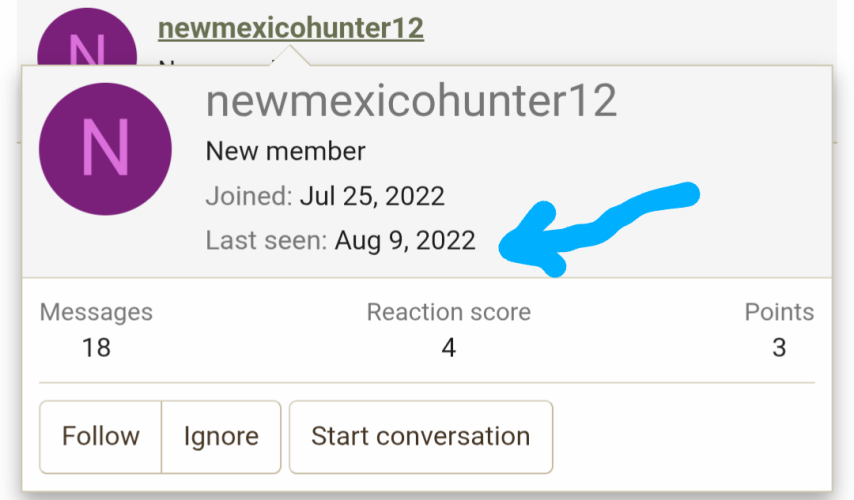Image resolution: width=854 pixels, height=500 pixels.
Task: Tap the Follow button
Action: pos(100,437)
